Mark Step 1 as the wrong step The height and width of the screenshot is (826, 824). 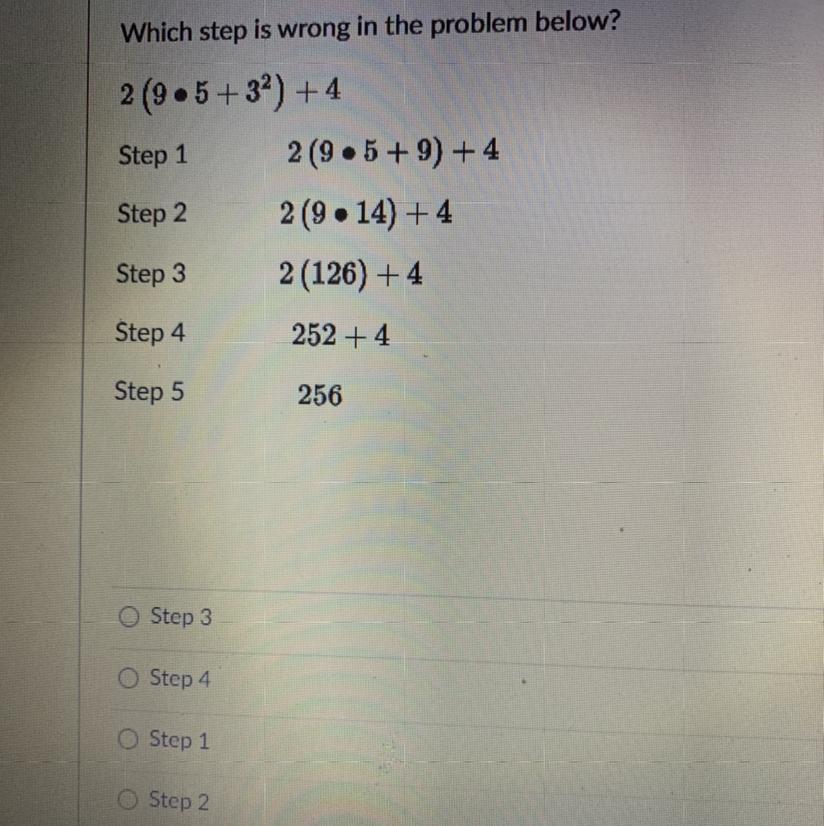click(130, 741)
